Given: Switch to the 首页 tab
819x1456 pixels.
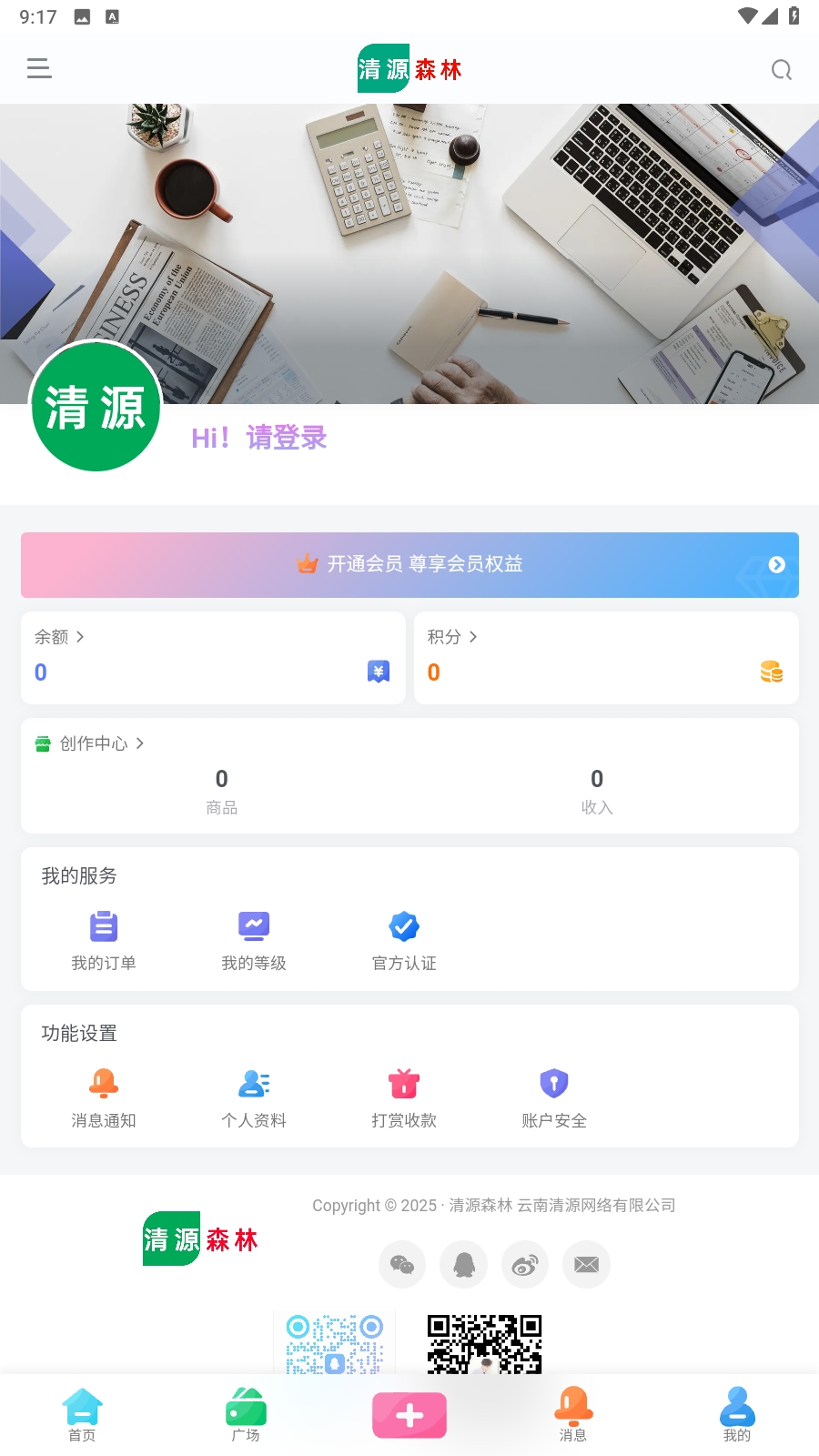Looking at the screenshot, I should [82, 1415].
